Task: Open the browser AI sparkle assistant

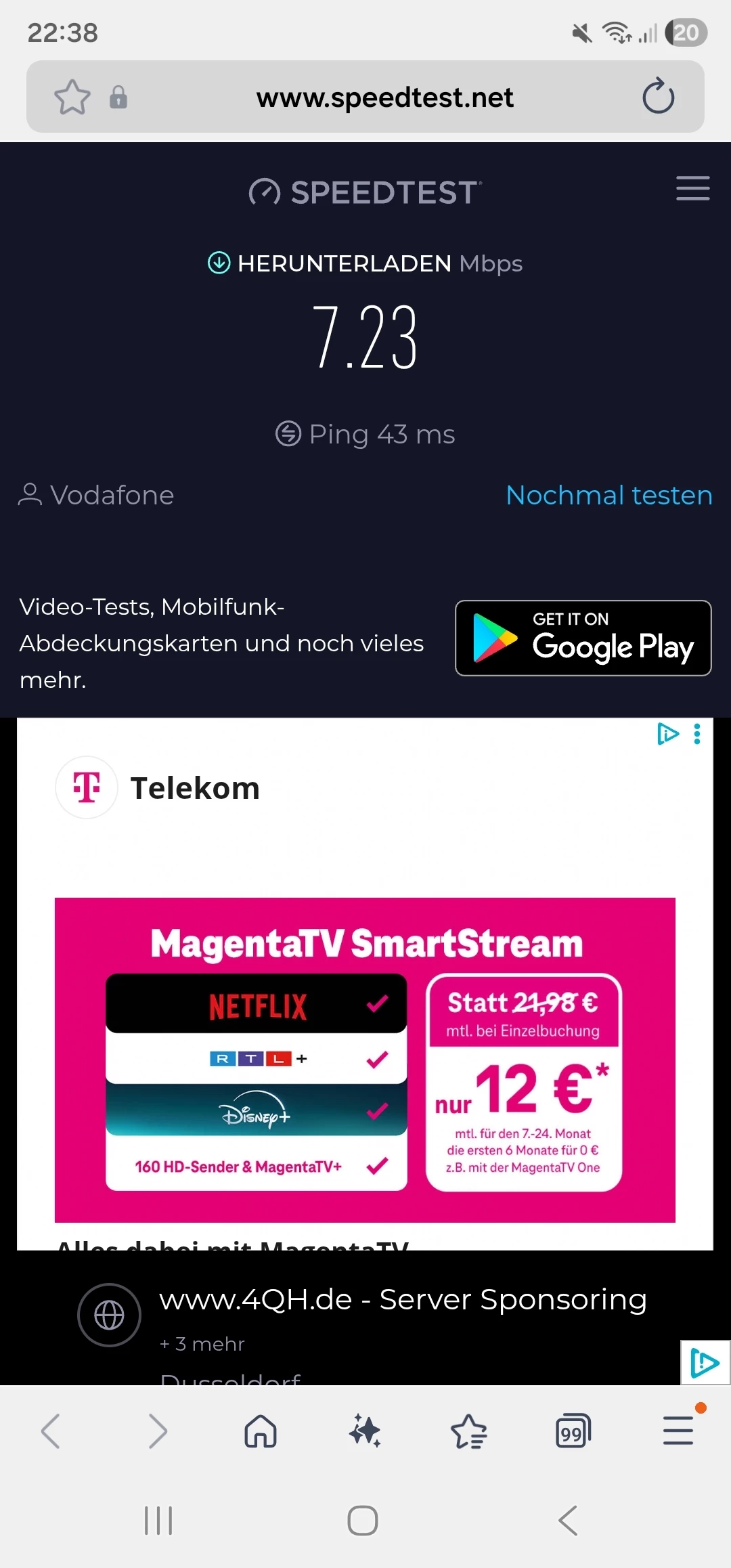Action: (x=365, y=1431)
